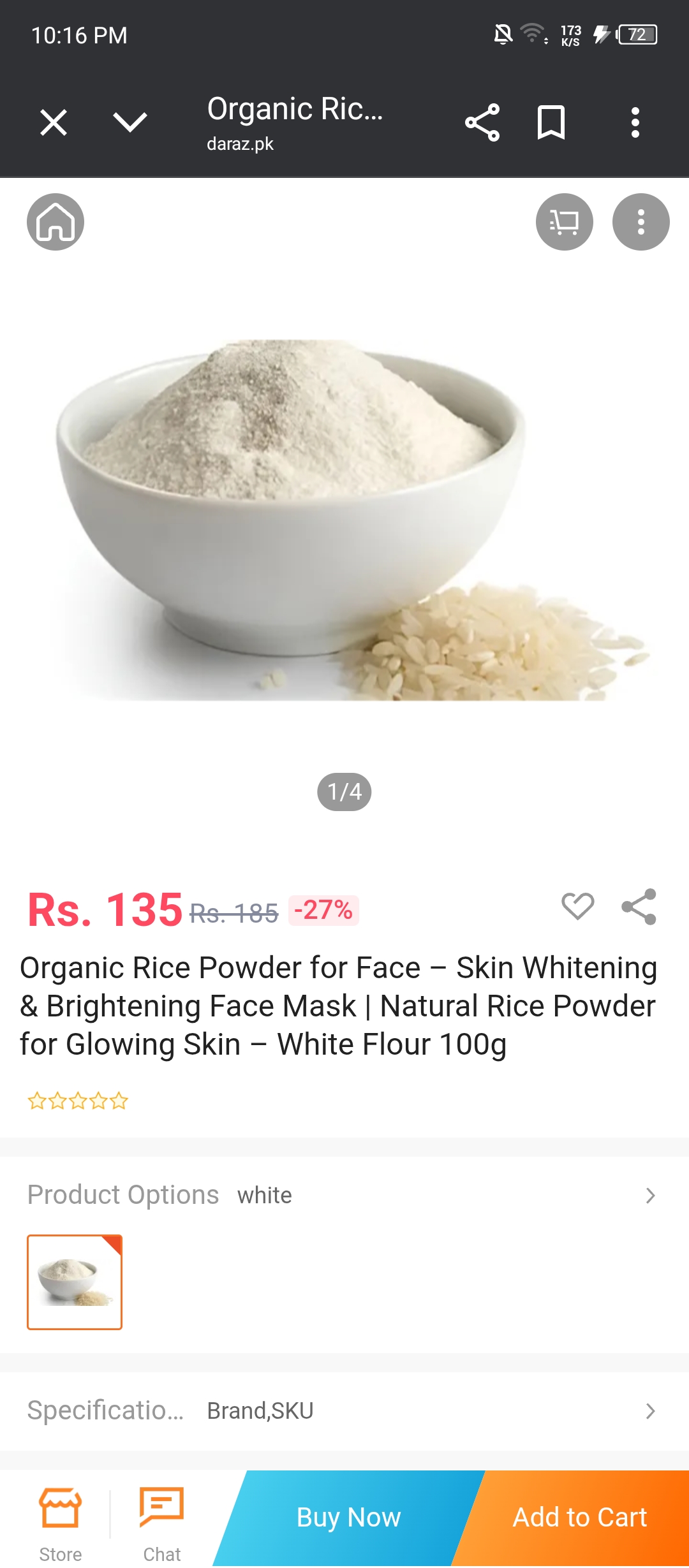689x1568 pixels.
Task: Share page via browser toolbar
Action: point(482,122)
